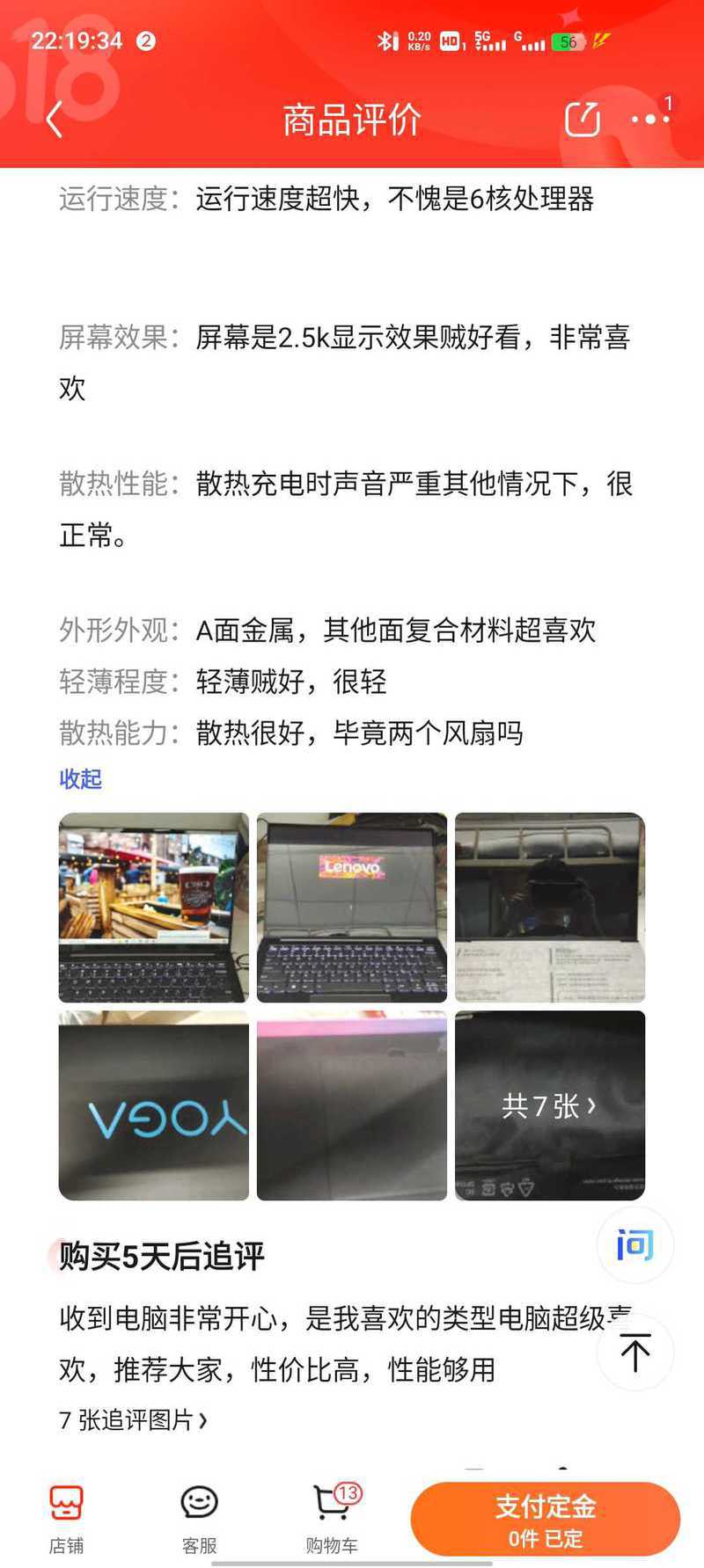Collapse the review via 收起
The height and width of the screenshot is (1568, 704).
click(x=80, y=778)
